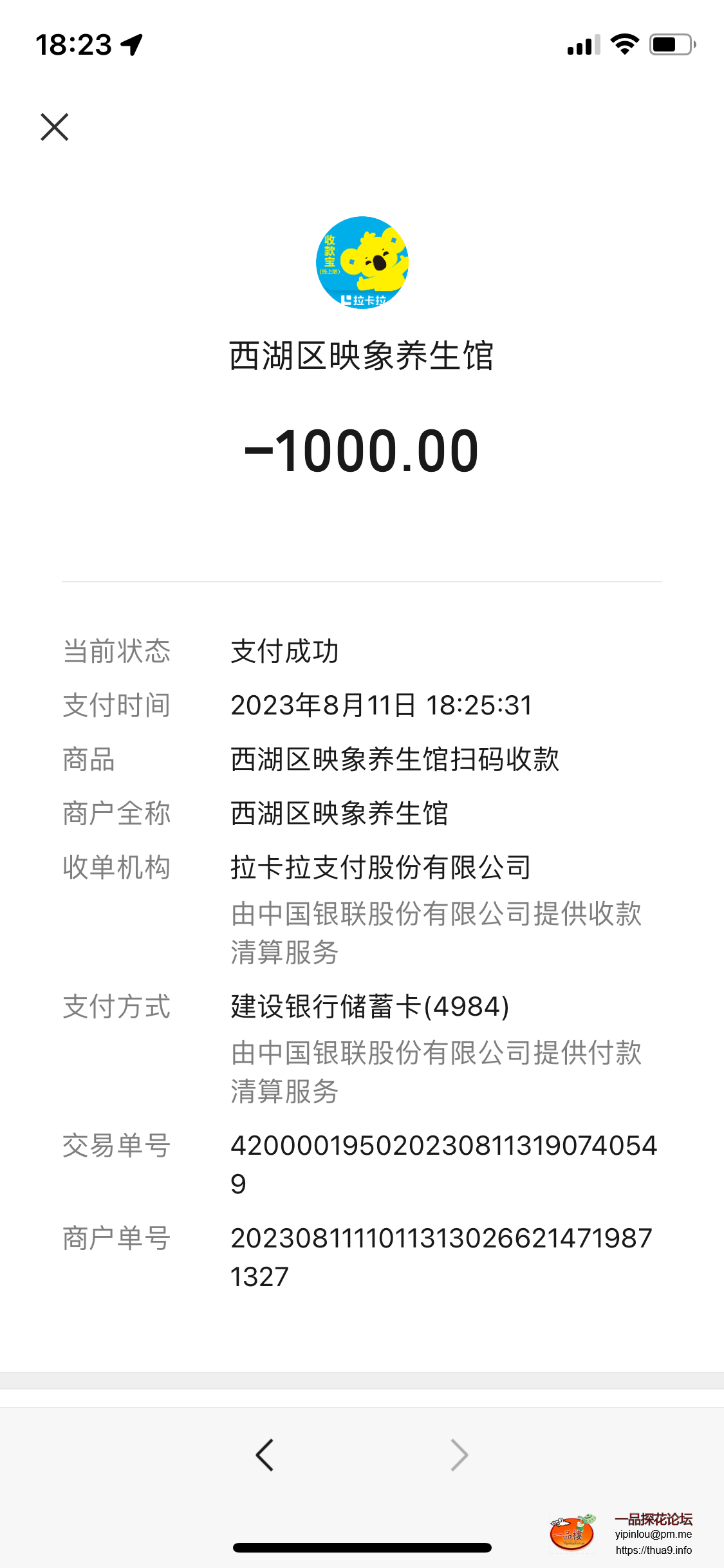Image resolution: width=724 pixels, height=1568 pixels.
Task: Tap the left arrow to view previous transaction
Action: click(x=266, y=1455)
